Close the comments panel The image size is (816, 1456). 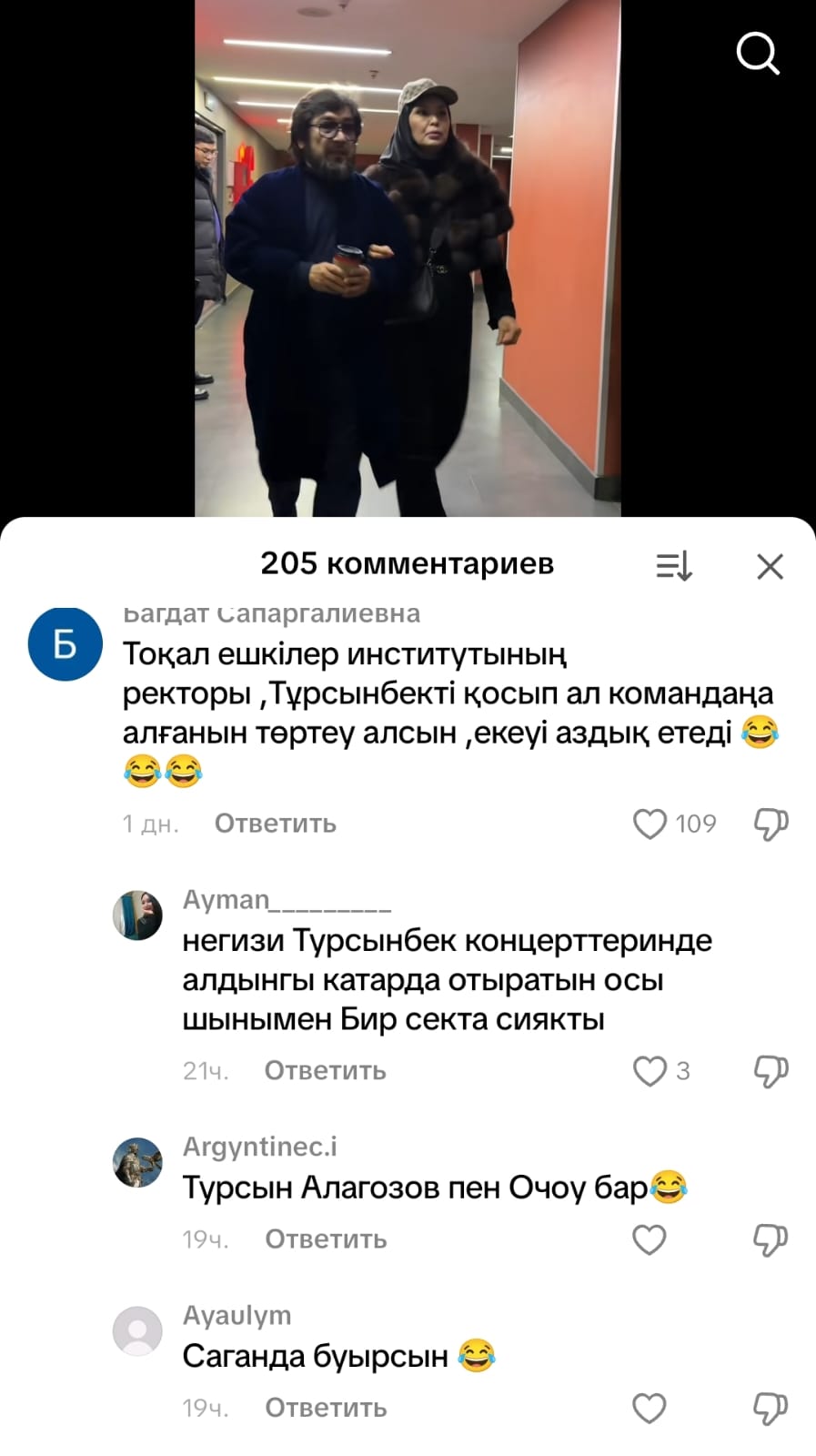click(770, 566)
